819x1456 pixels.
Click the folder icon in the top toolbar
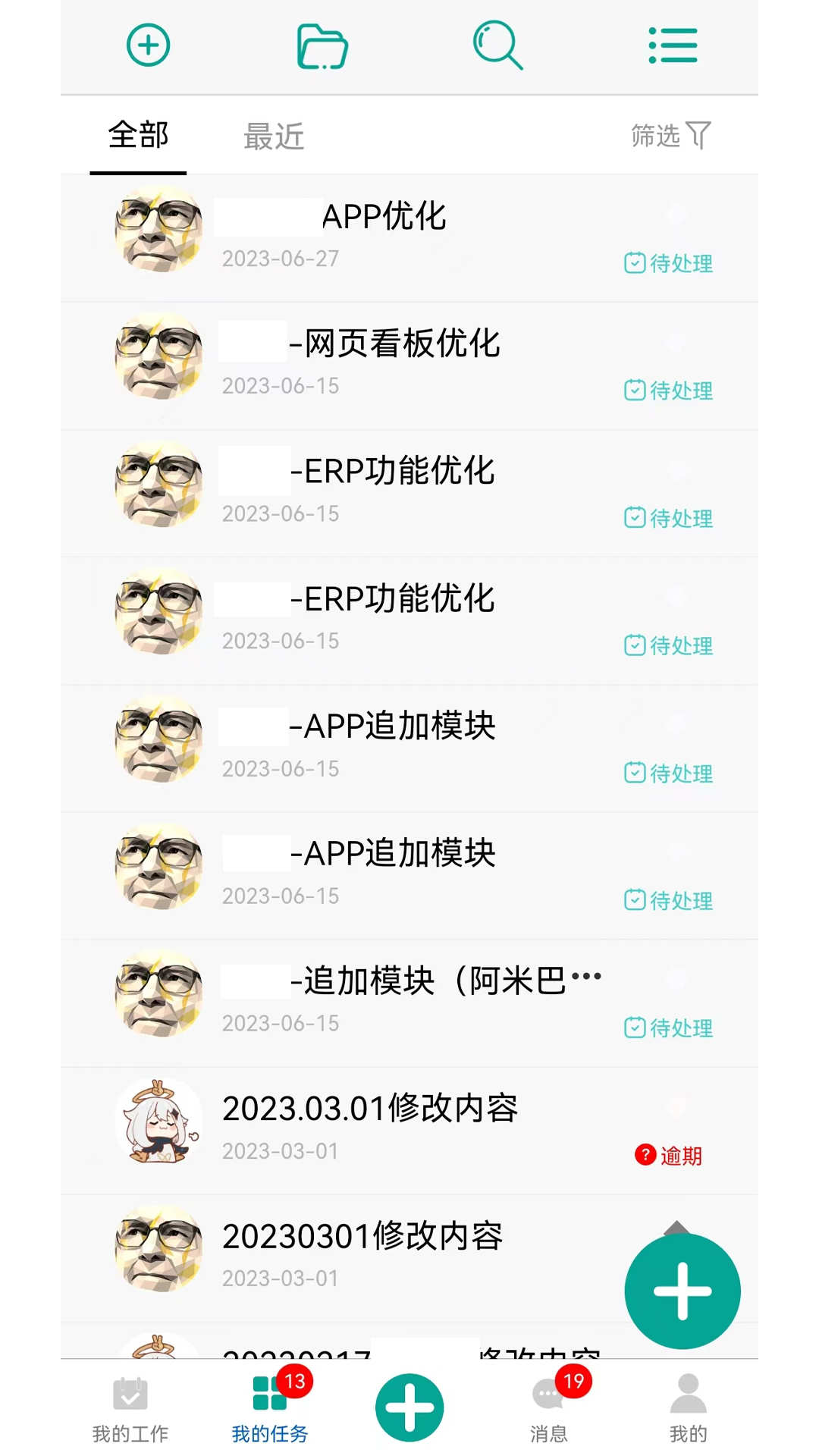point(322,45)
